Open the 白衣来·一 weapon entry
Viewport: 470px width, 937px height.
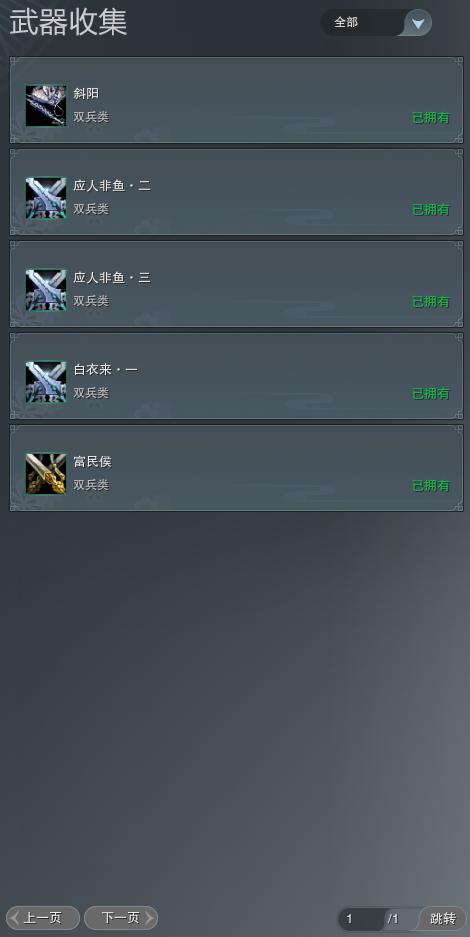click(x=236, y=376)
